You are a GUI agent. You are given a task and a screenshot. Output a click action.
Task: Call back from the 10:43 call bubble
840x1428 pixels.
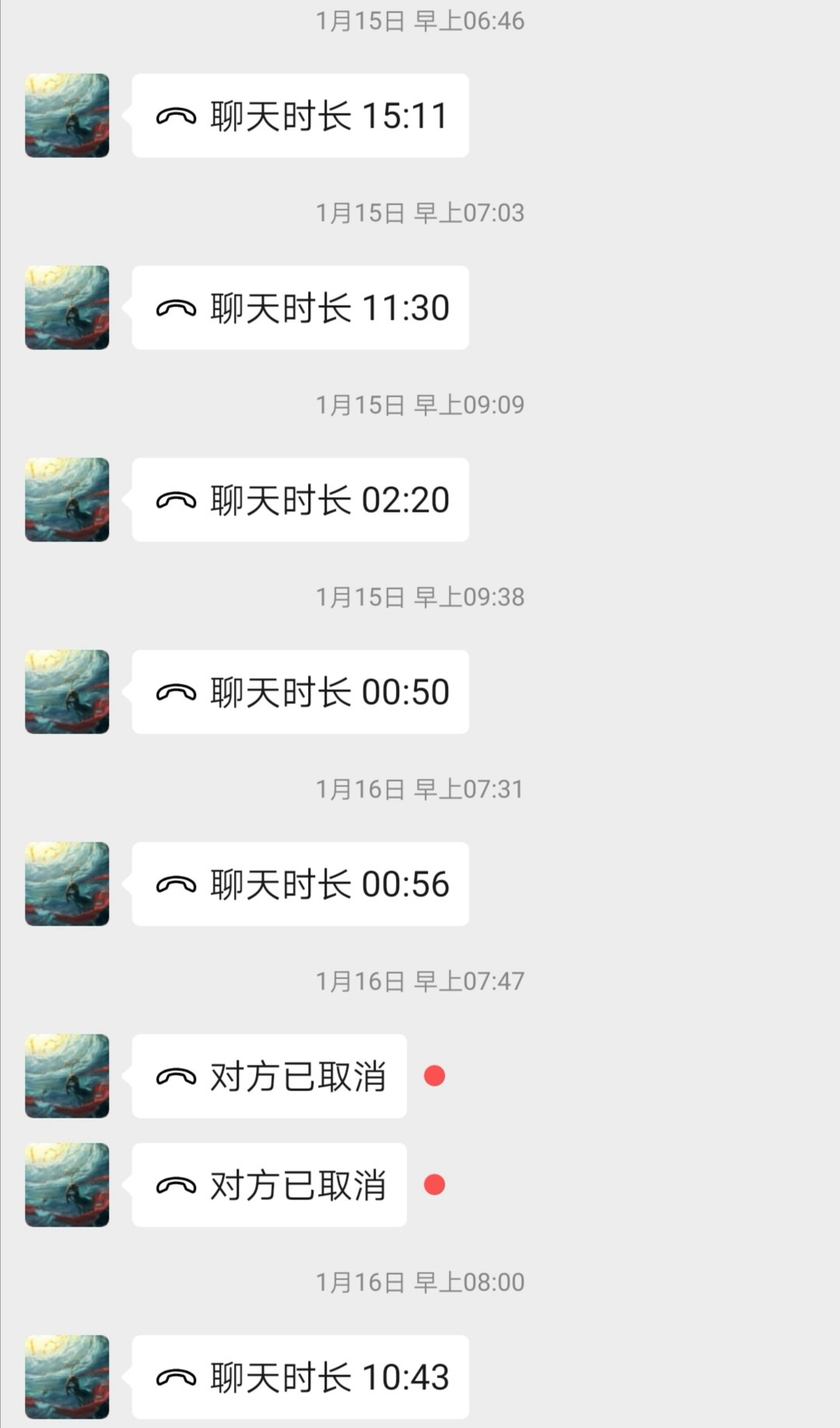click(300, 1377)
